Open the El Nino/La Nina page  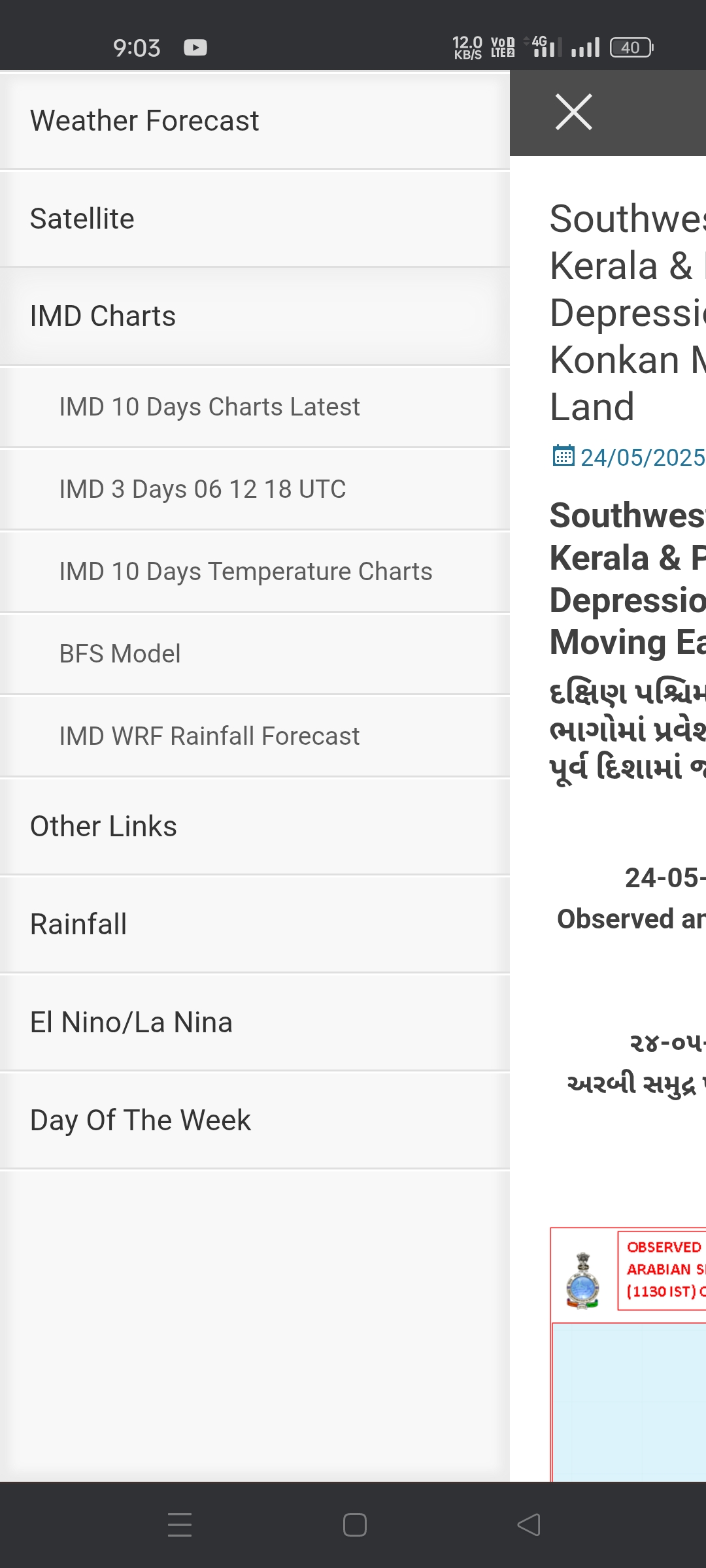pyautogui.click(x=131, y=1022)
